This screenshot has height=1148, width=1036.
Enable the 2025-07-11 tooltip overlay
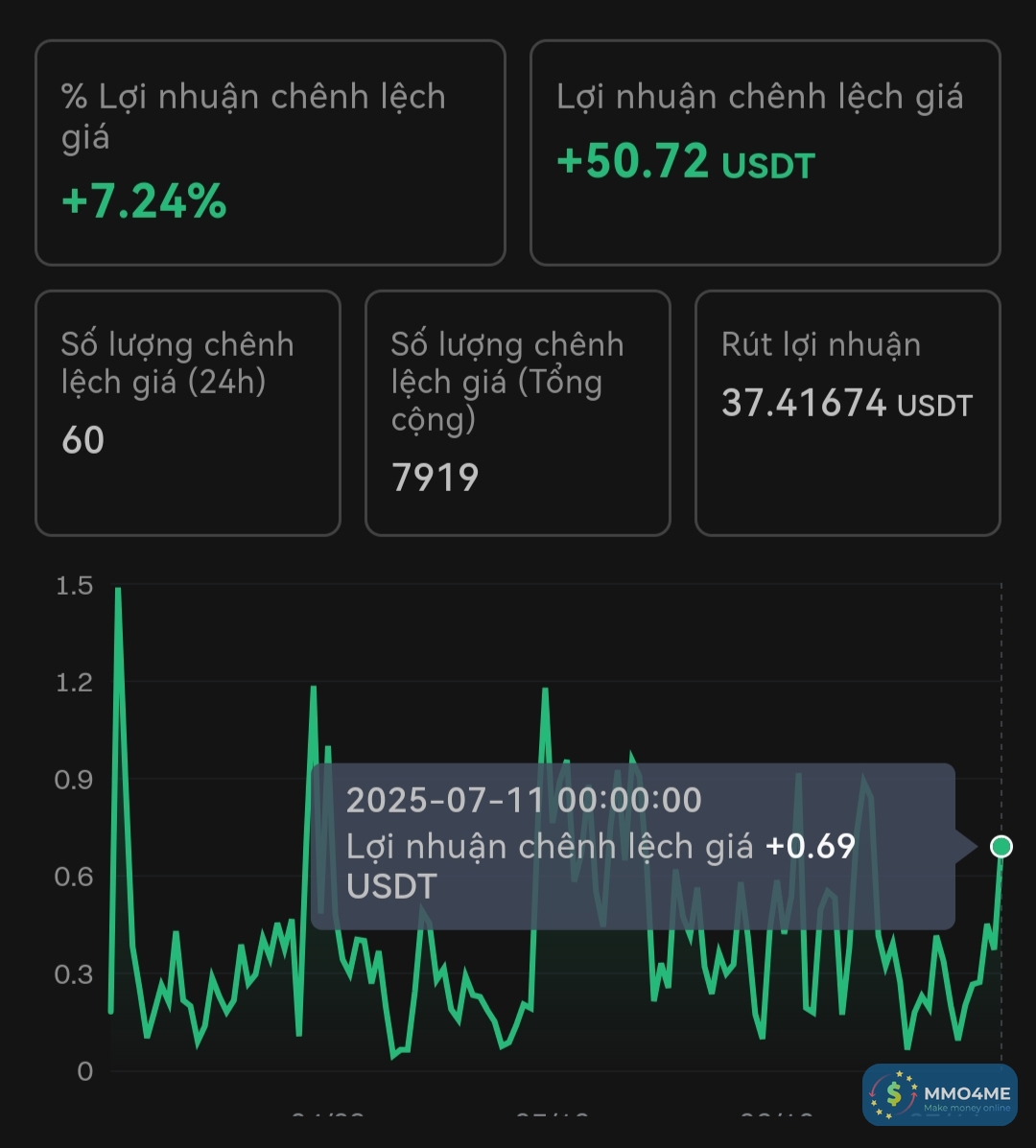point(633,844)
